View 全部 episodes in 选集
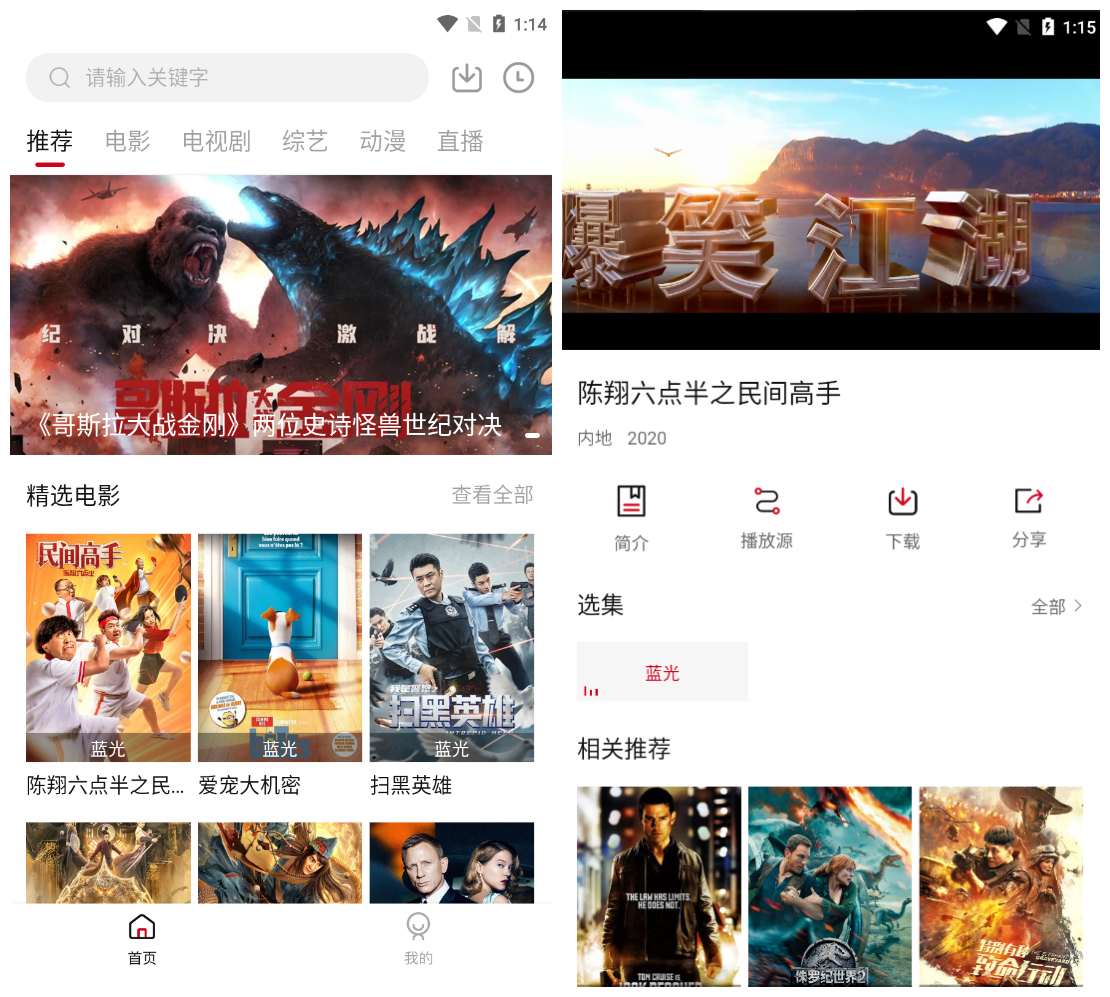This screenshot has height=997, width=1110. [1056, 606]
